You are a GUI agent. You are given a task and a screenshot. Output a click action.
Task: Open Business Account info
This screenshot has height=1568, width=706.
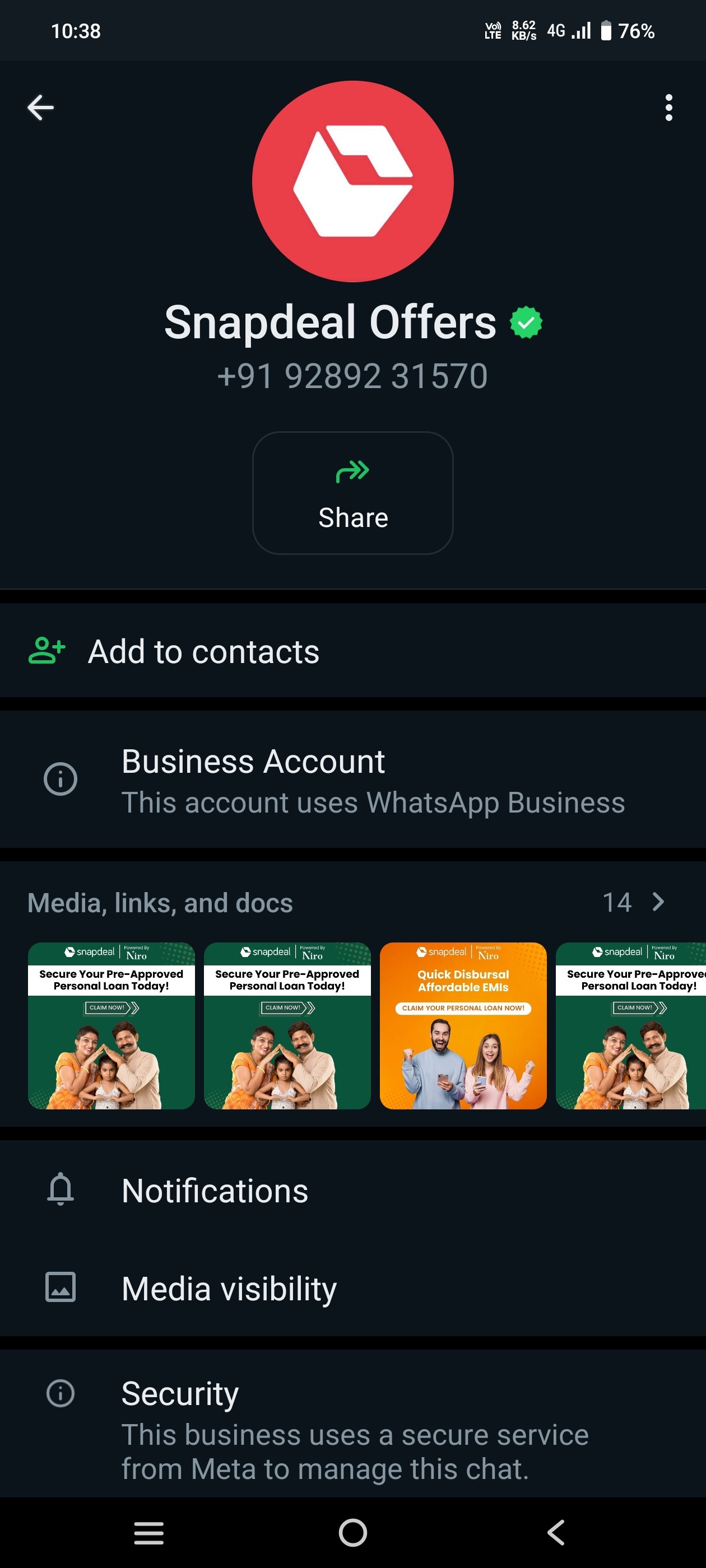(x=352, y=779)
